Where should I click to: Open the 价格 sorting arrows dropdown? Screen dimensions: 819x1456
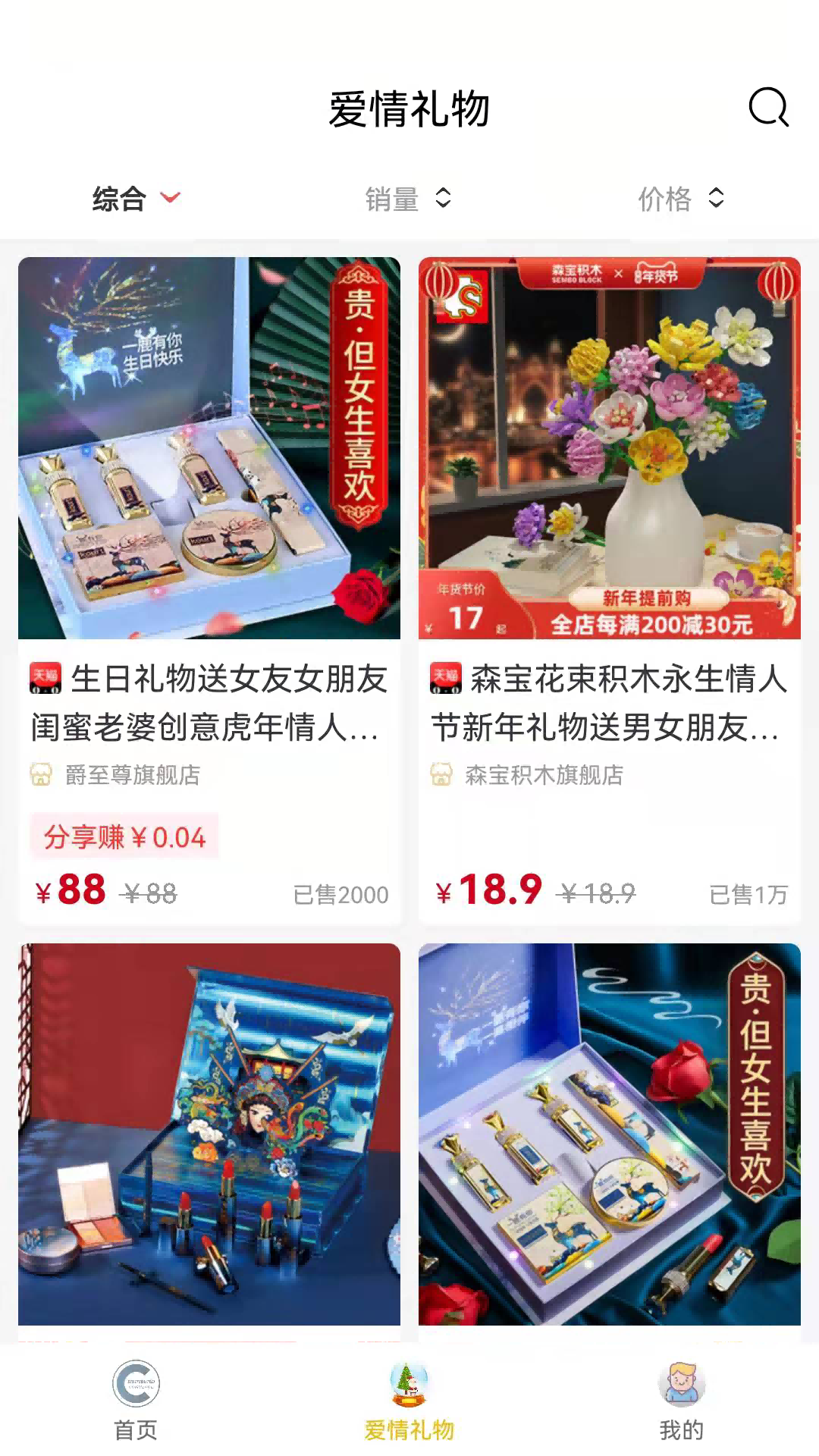coord(714,199)
